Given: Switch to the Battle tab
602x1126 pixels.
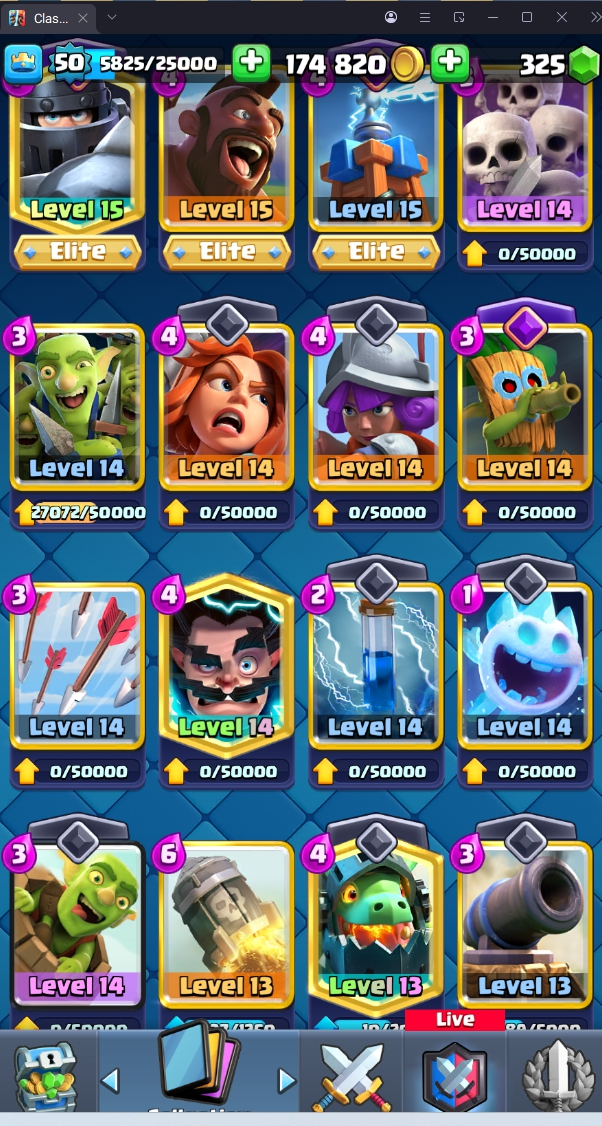Looking at the screenshot, I should coord(350,1075).
